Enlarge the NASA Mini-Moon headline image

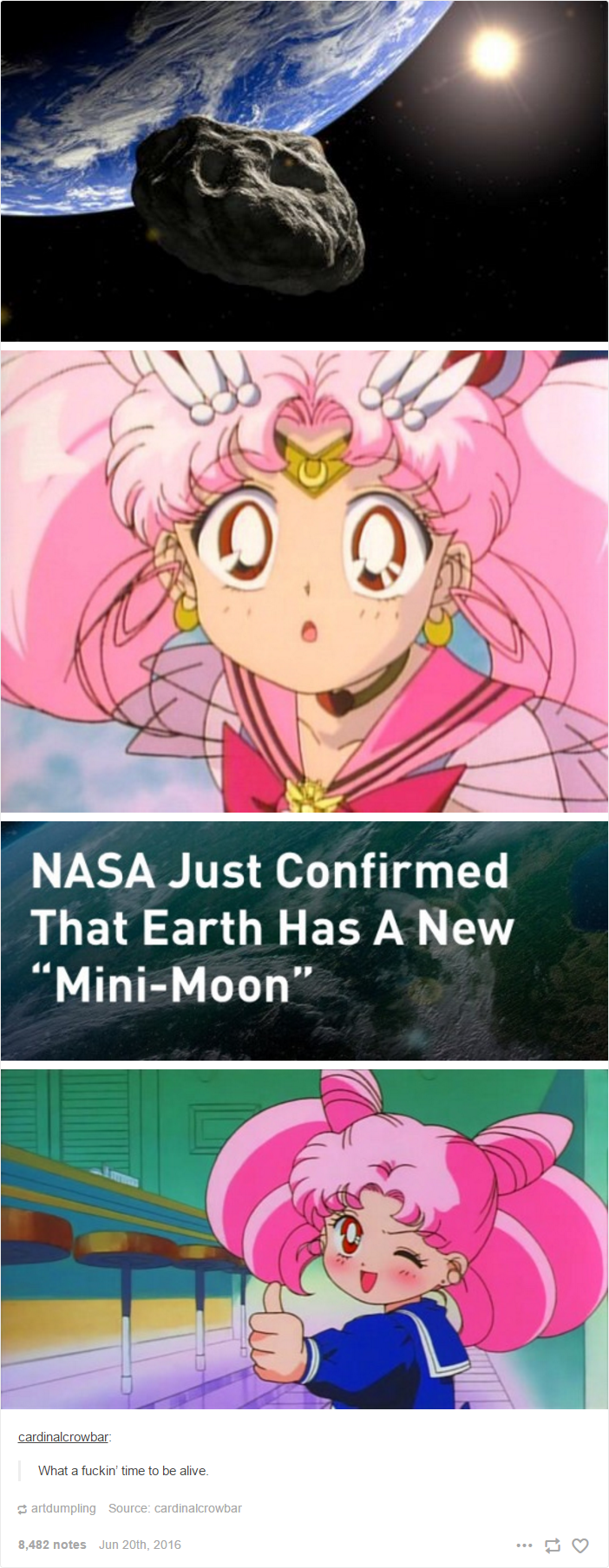point(304,941)
